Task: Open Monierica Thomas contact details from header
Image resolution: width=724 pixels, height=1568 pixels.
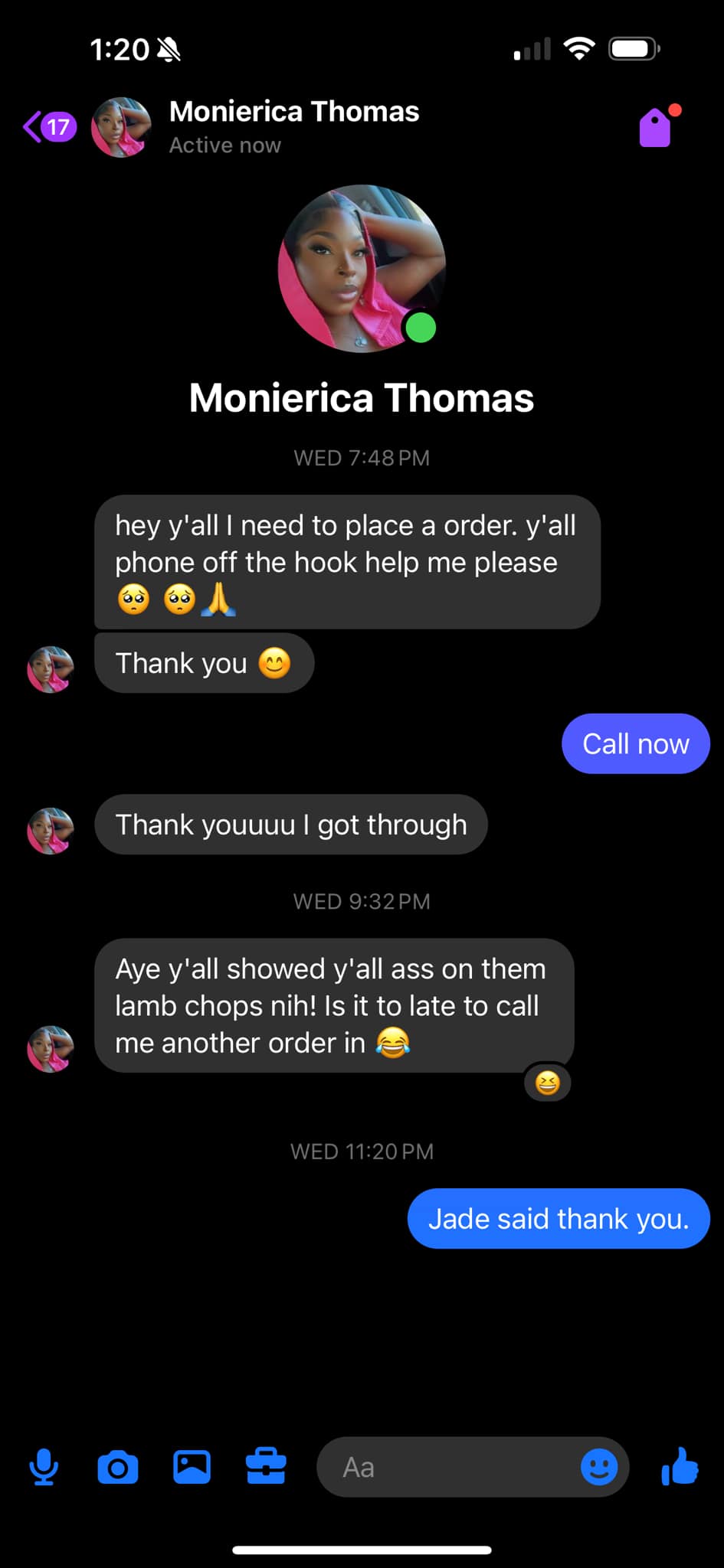Action: click(x=293, y=126)
